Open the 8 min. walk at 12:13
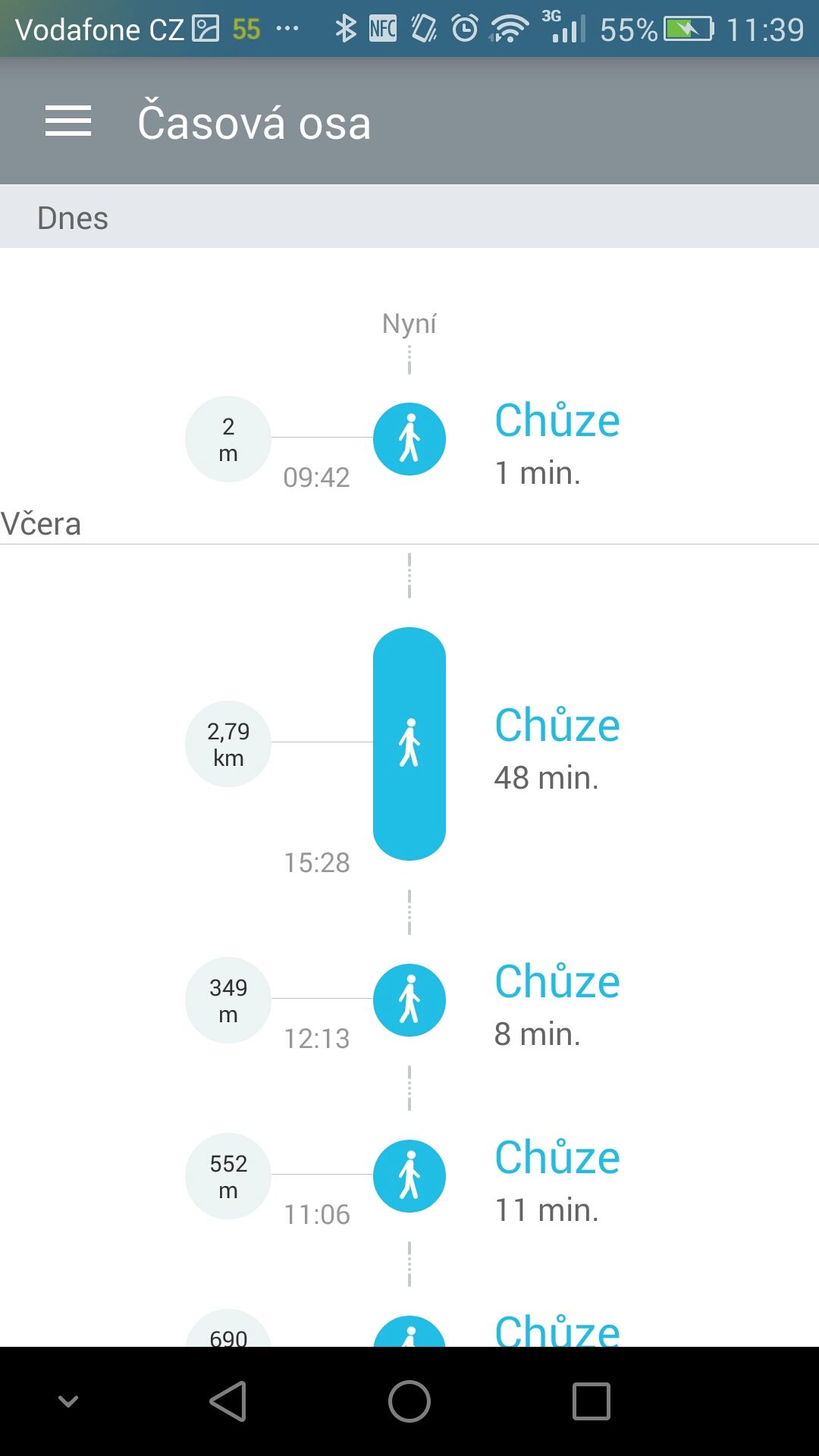 (409, 1000)
